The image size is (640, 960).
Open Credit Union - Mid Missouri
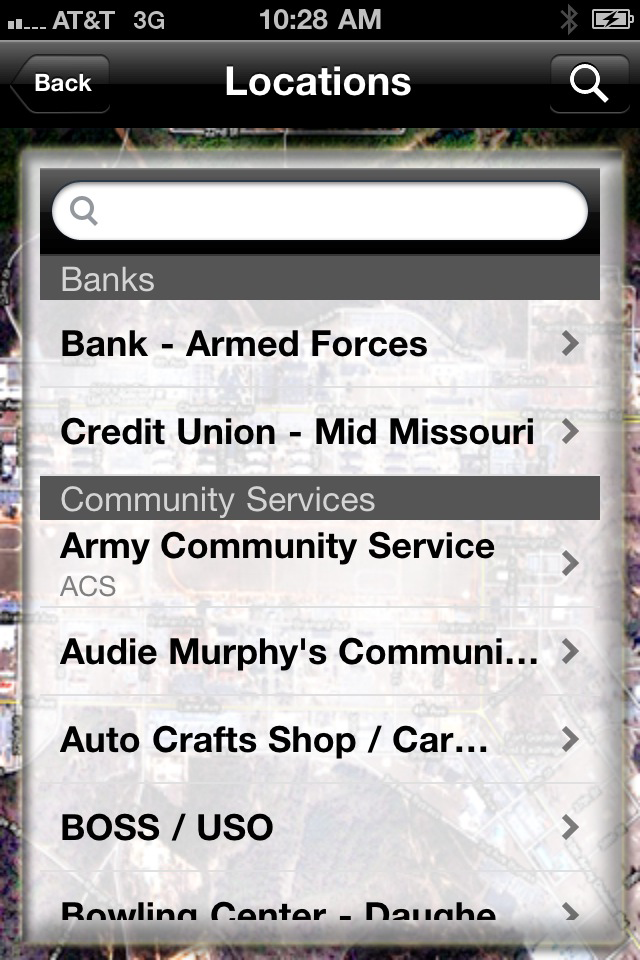click(x=320, y=432)
